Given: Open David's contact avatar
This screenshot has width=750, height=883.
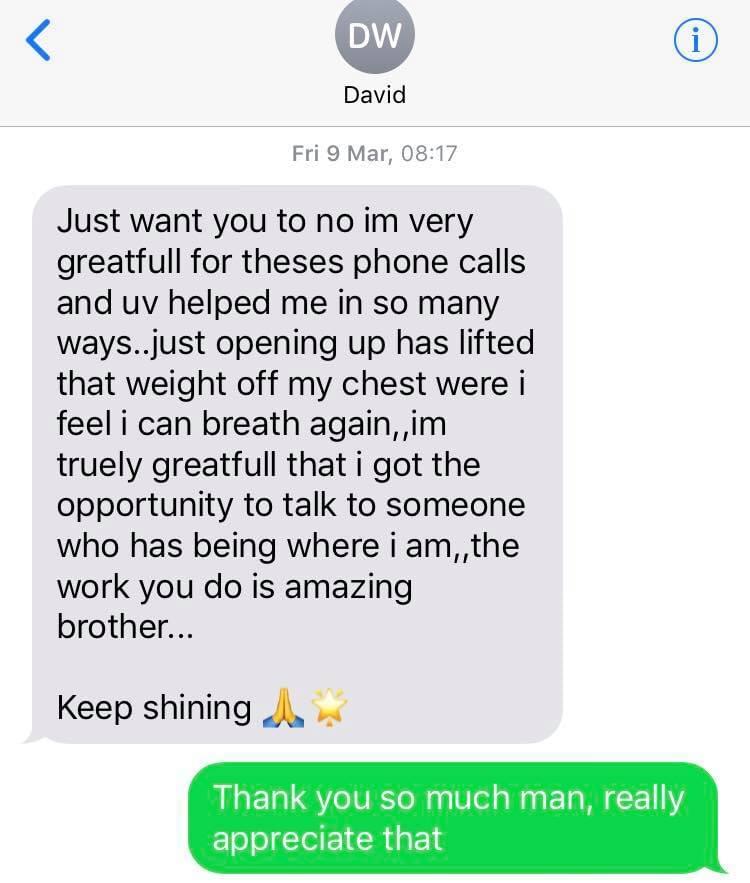Looking at the screenshot, I should click(374, 36).
